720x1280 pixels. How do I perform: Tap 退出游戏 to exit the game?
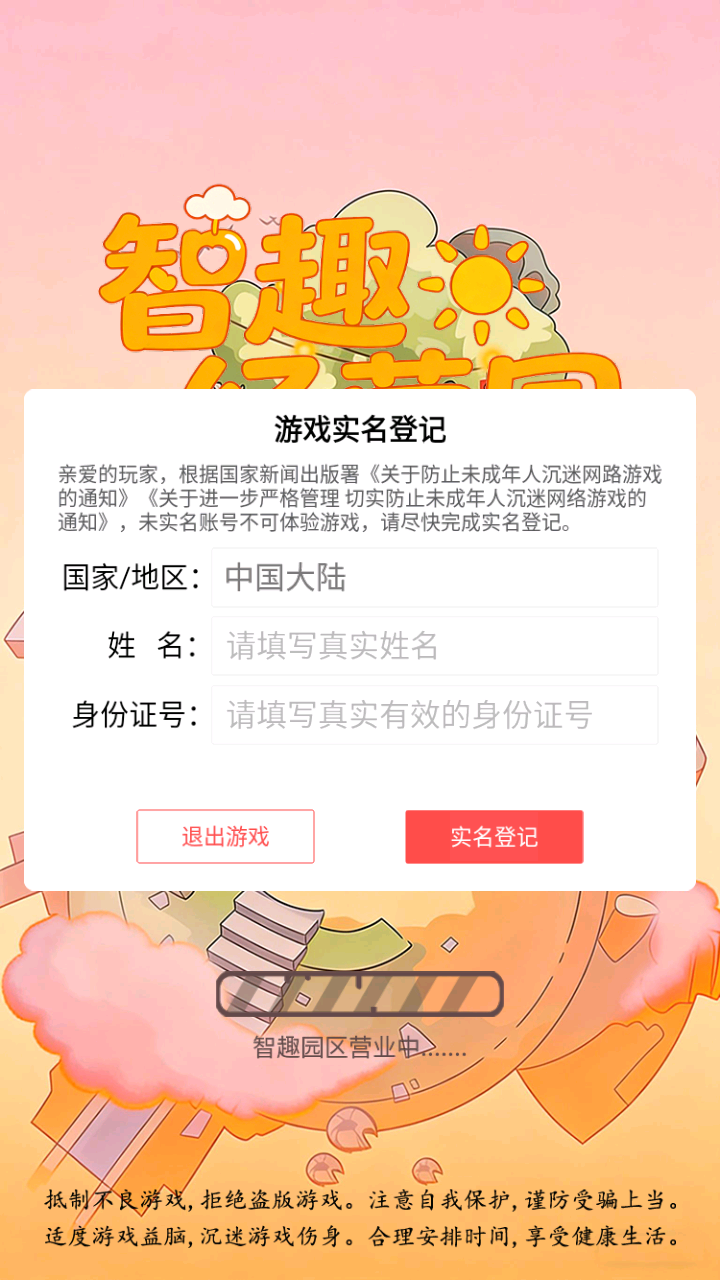click(x=225, y=836)
